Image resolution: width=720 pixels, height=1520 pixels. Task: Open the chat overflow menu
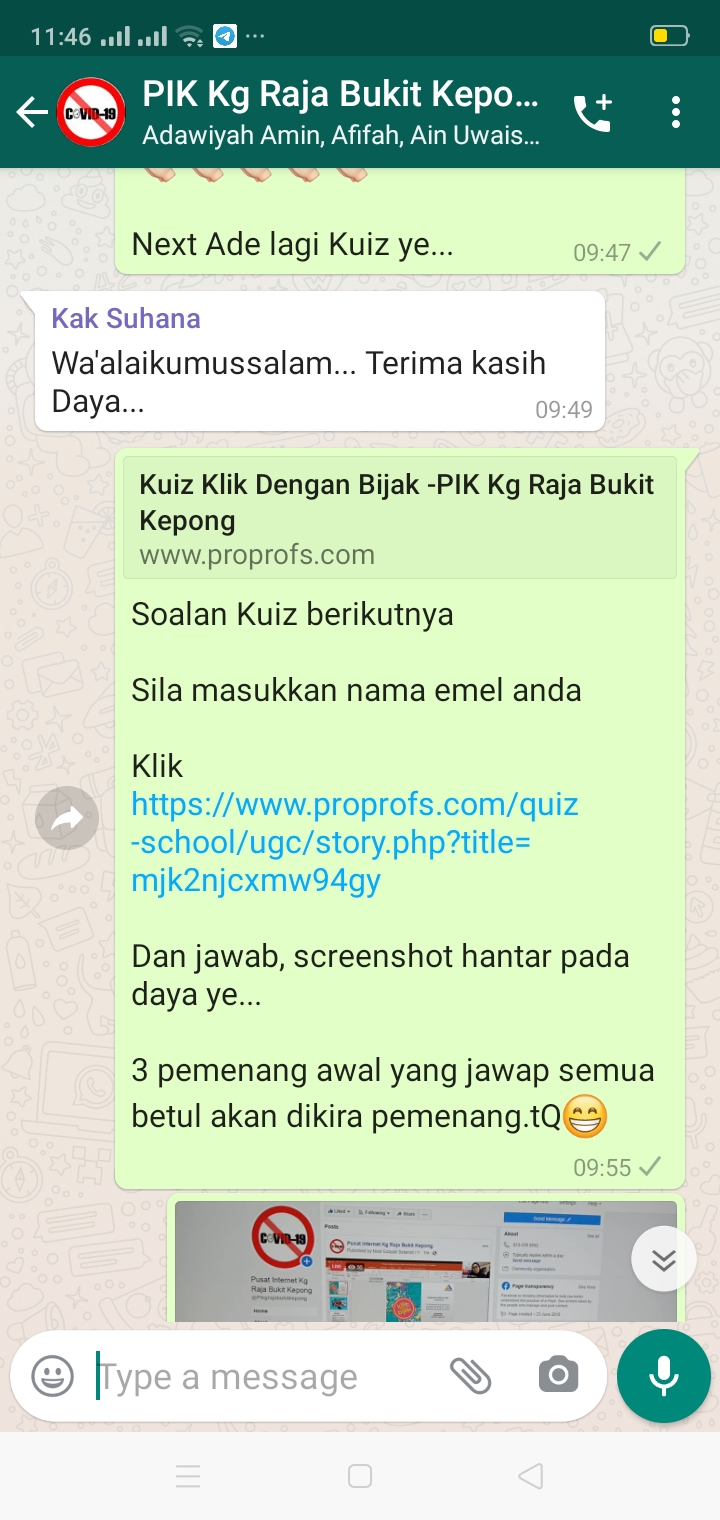pyautogui.click(x=676, y=113)
